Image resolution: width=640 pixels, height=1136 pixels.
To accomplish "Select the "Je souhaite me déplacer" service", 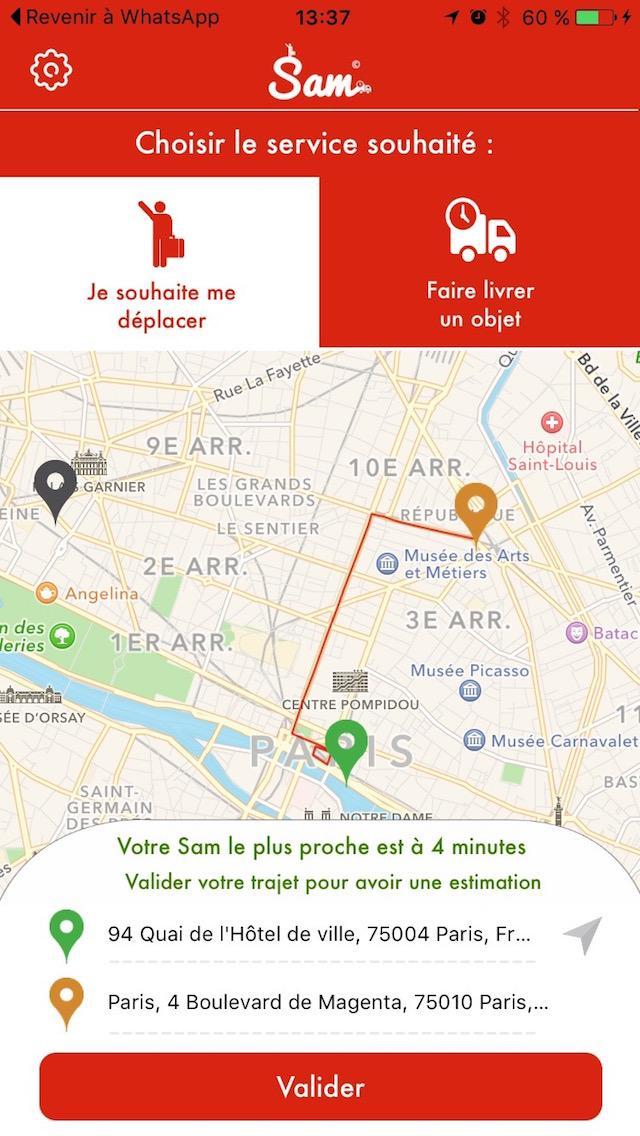I will (160, 262).
